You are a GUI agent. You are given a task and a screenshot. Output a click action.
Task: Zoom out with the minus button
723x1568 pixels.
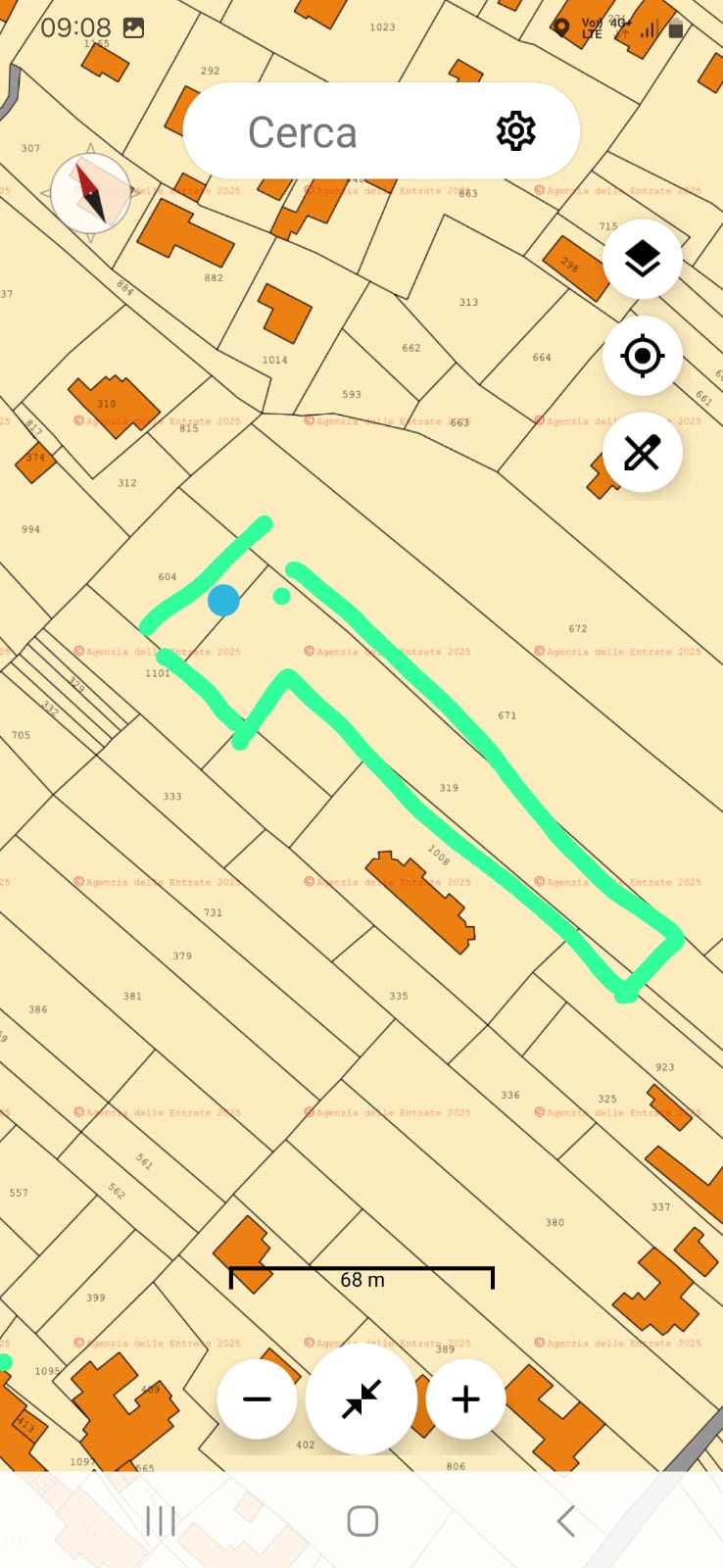coord(257,1398)
